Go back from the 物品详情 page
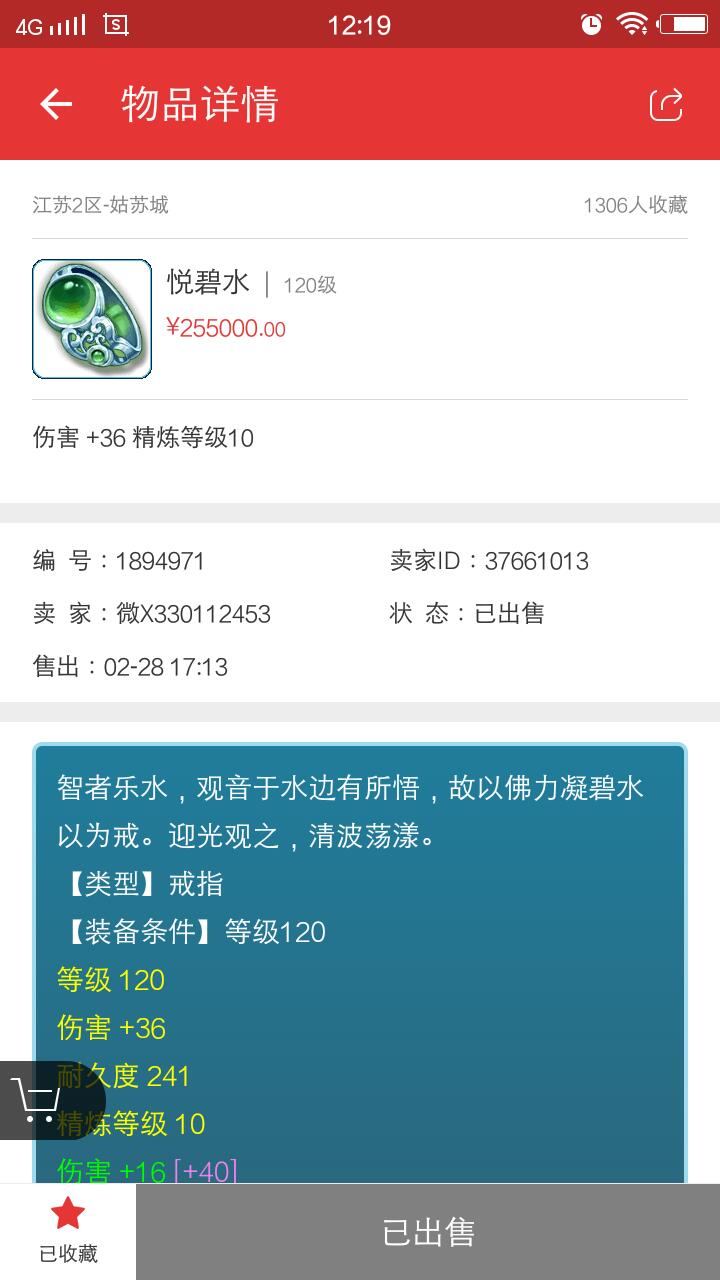The height and width of the screenshot is (1280, 720). (56, 104)
